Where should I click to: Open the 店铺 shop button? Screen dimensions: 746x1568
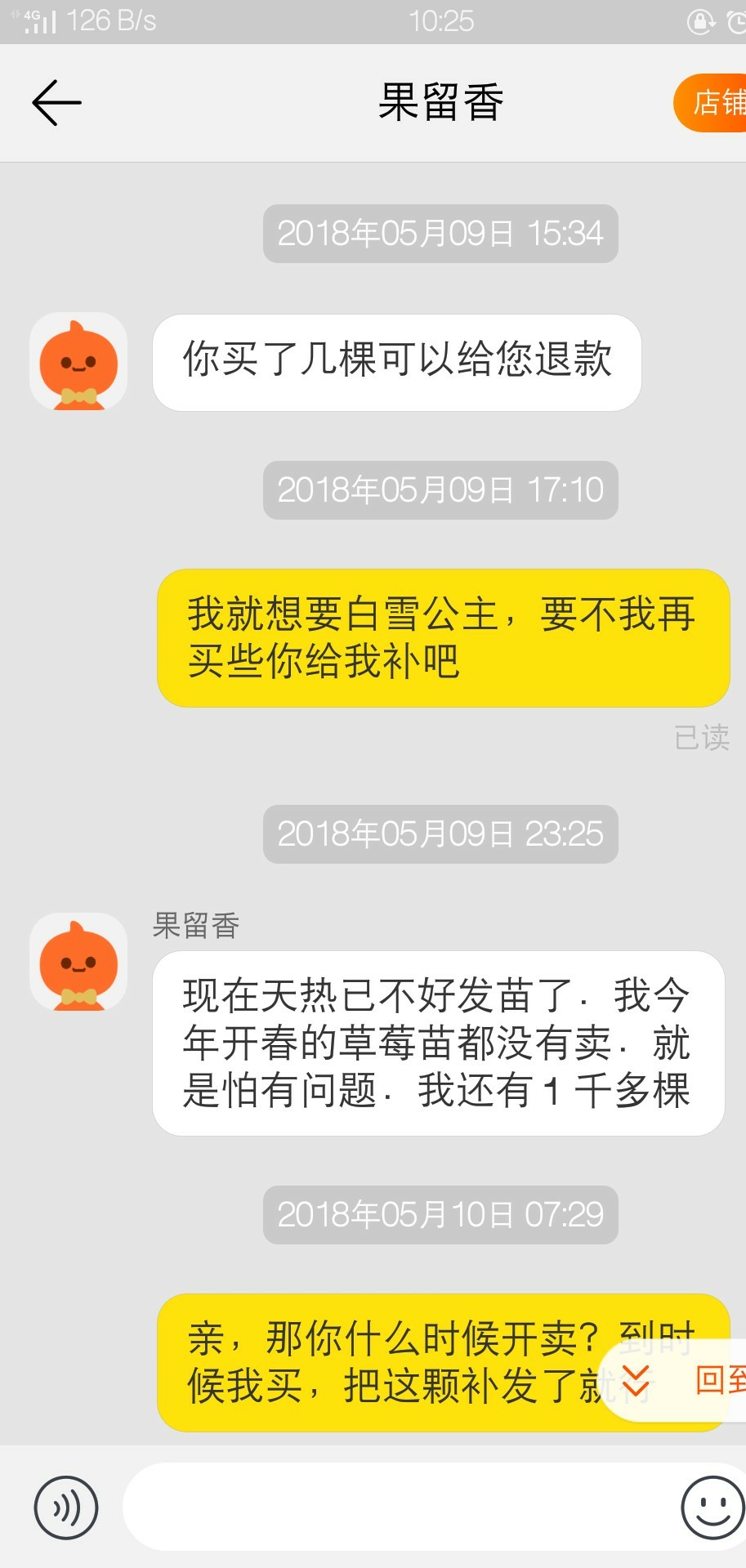tap(710, 103)
